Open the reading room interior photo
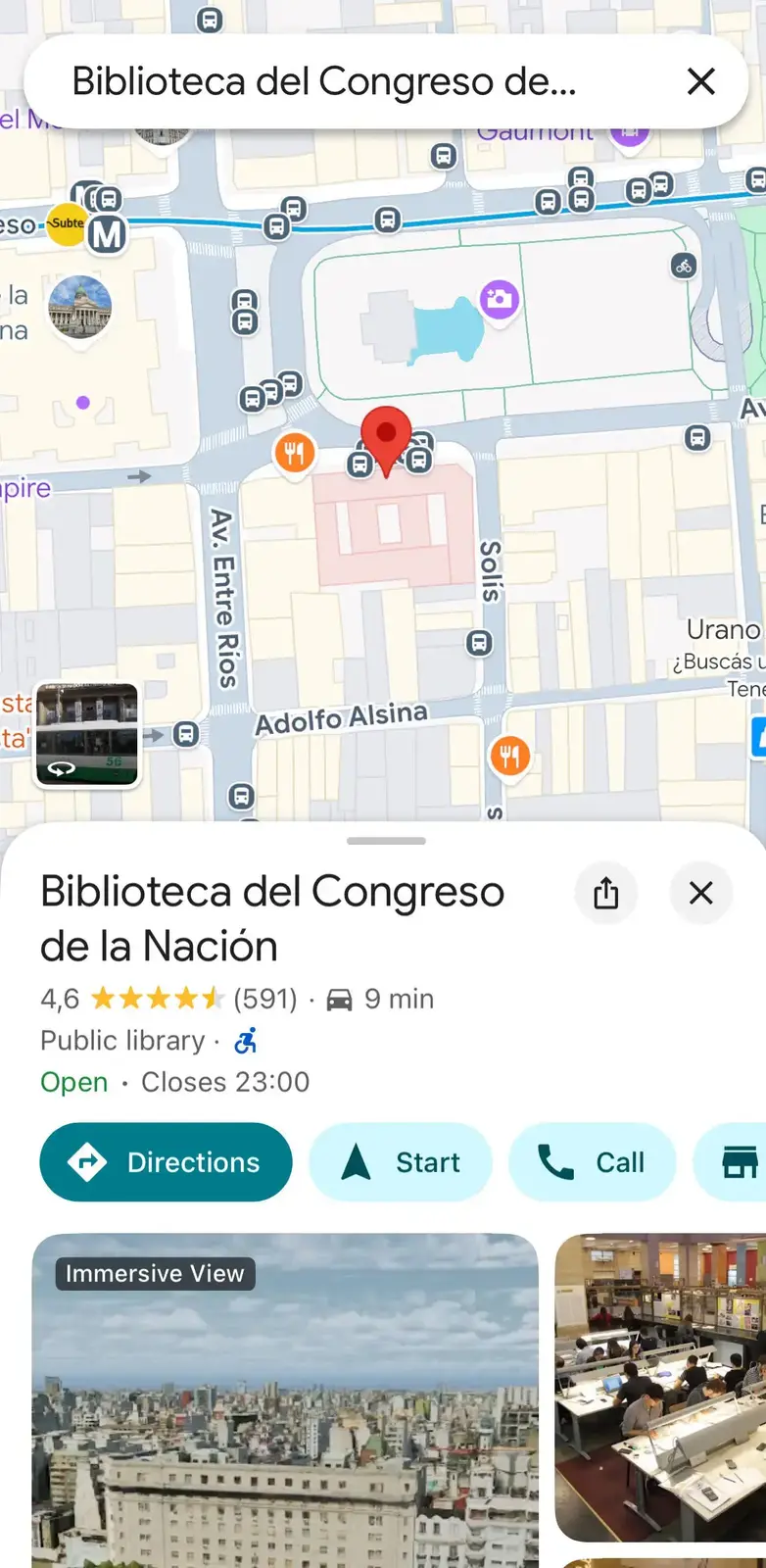This screenshot has height=1568, width=766. point(660,1387)
